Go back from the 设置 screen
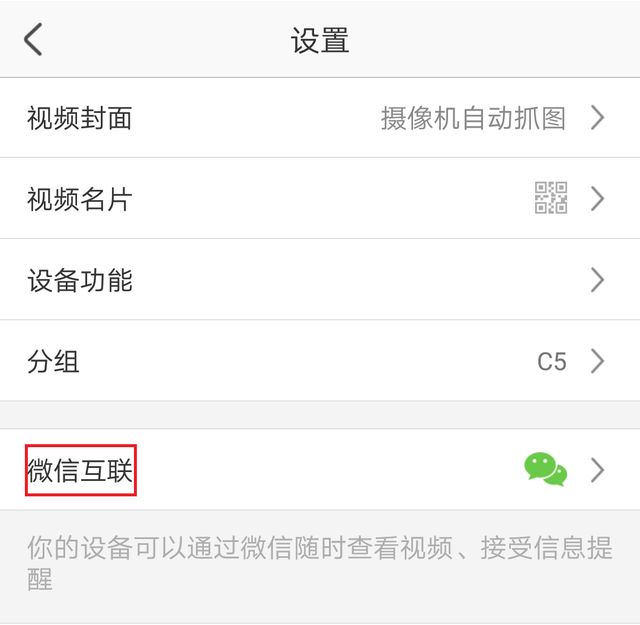 pos(34,40)
